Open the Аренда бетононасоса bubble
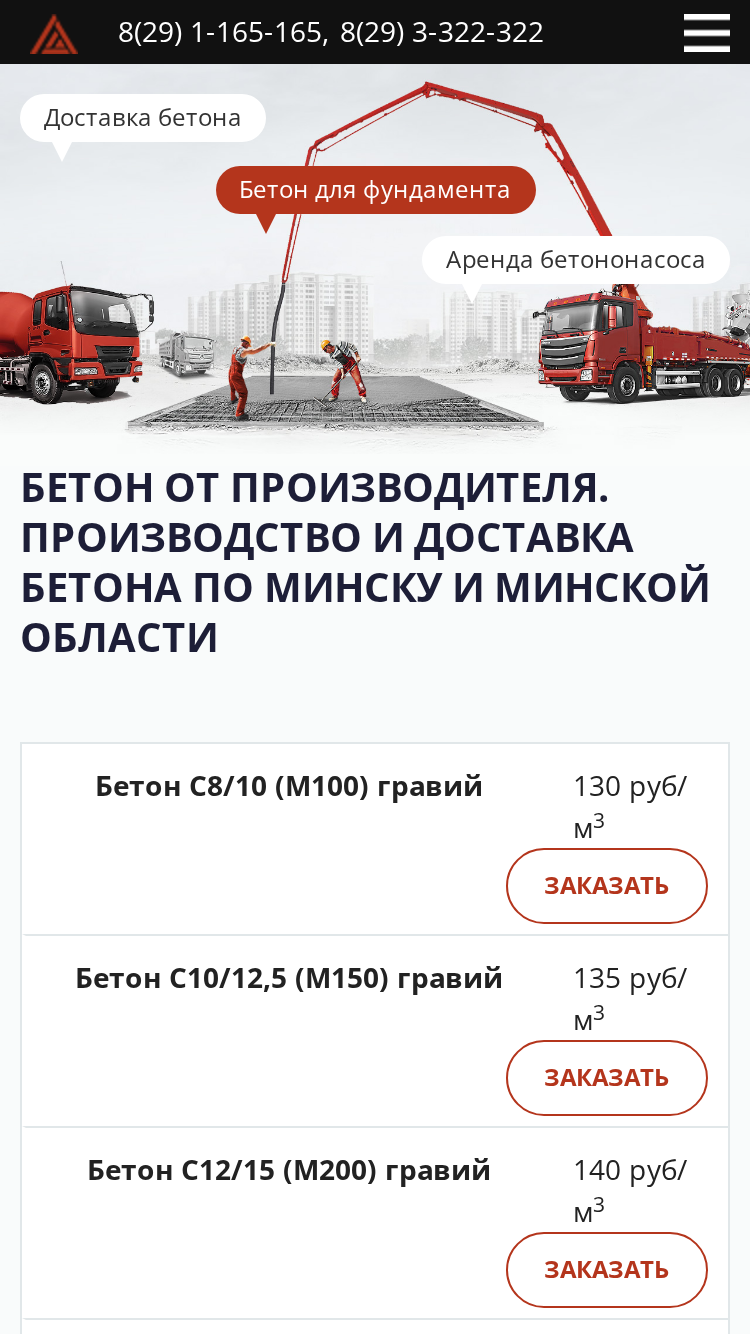Image resolution: width=750 pixels, height=1334 pixels. tap(575, 260)
